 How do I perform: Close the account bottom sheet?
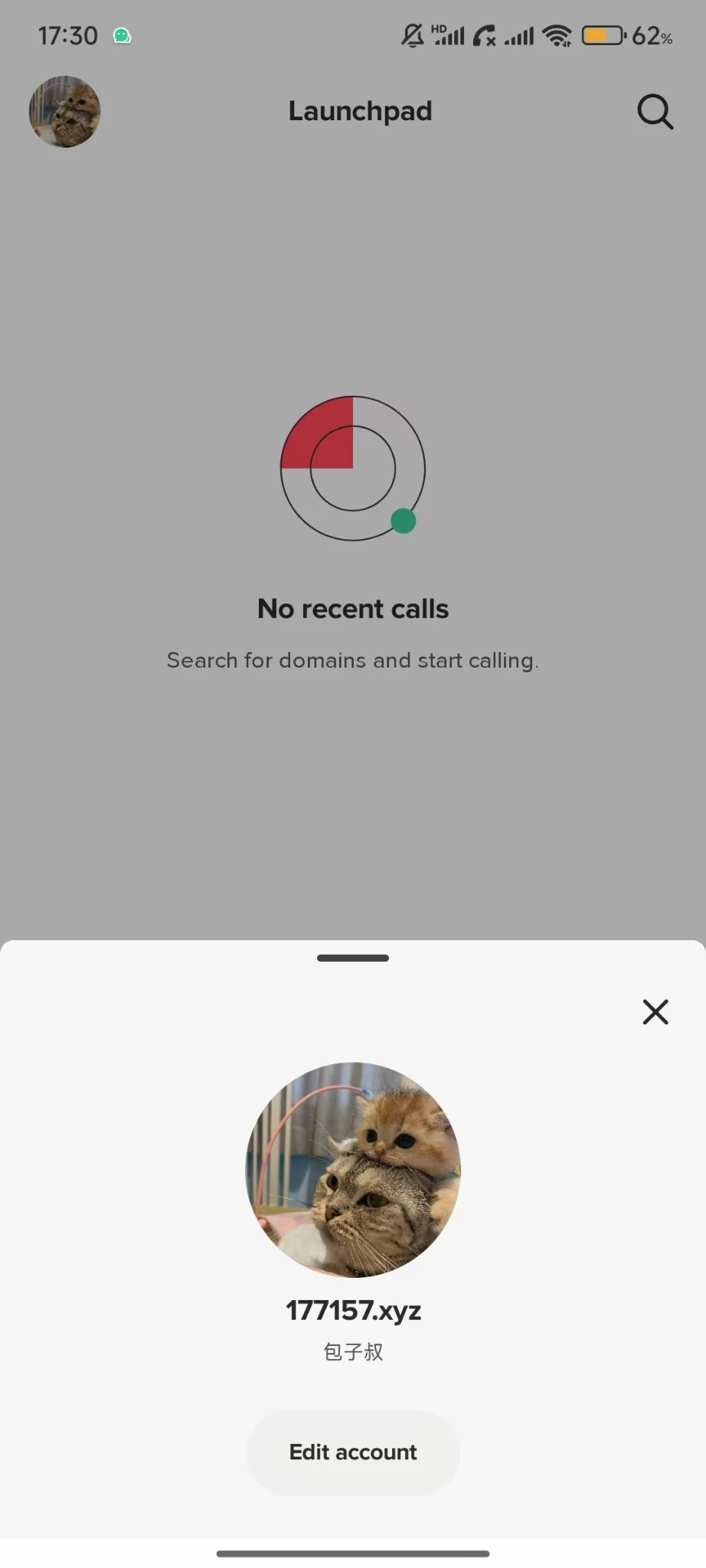pos(655,1011)
